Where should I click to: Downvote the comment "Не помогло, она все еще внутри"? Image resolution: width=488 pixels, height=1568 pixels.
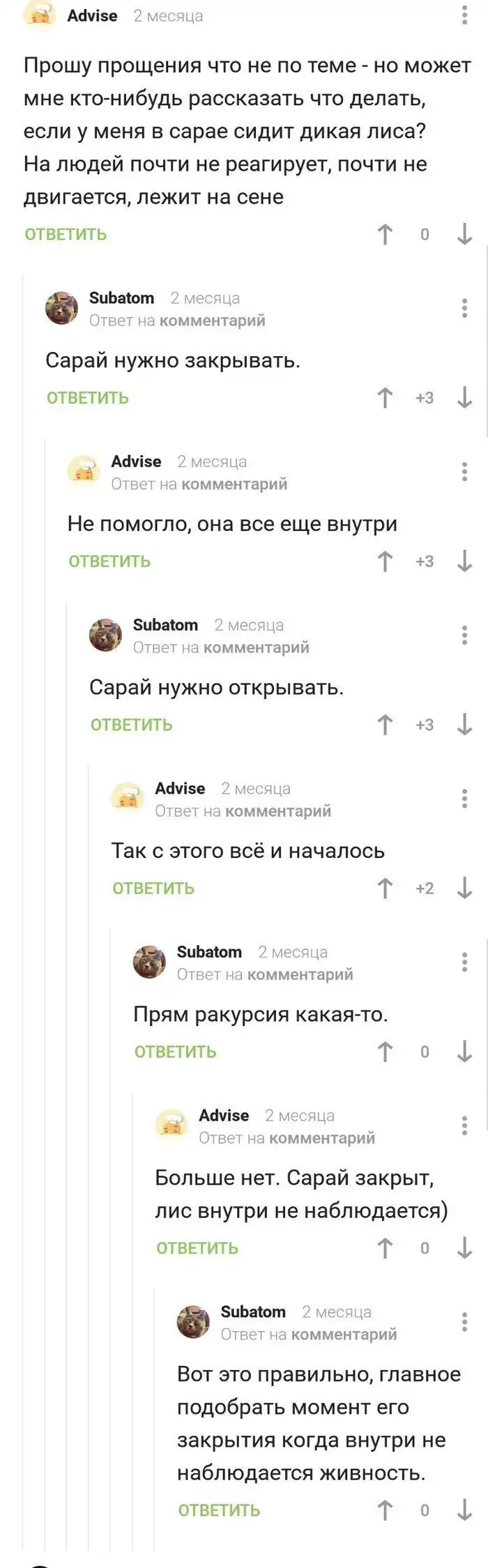[x=464, y=561]
